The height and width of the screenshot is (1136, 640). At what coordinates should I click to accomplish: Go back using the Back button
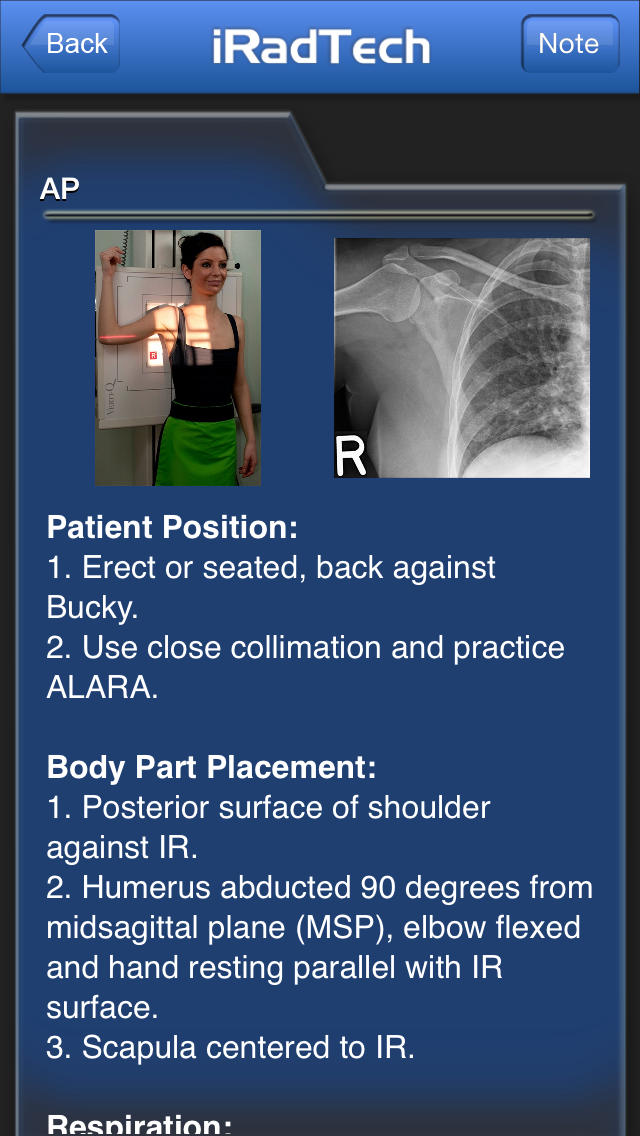pyautogui.click(x=72, y=44)
